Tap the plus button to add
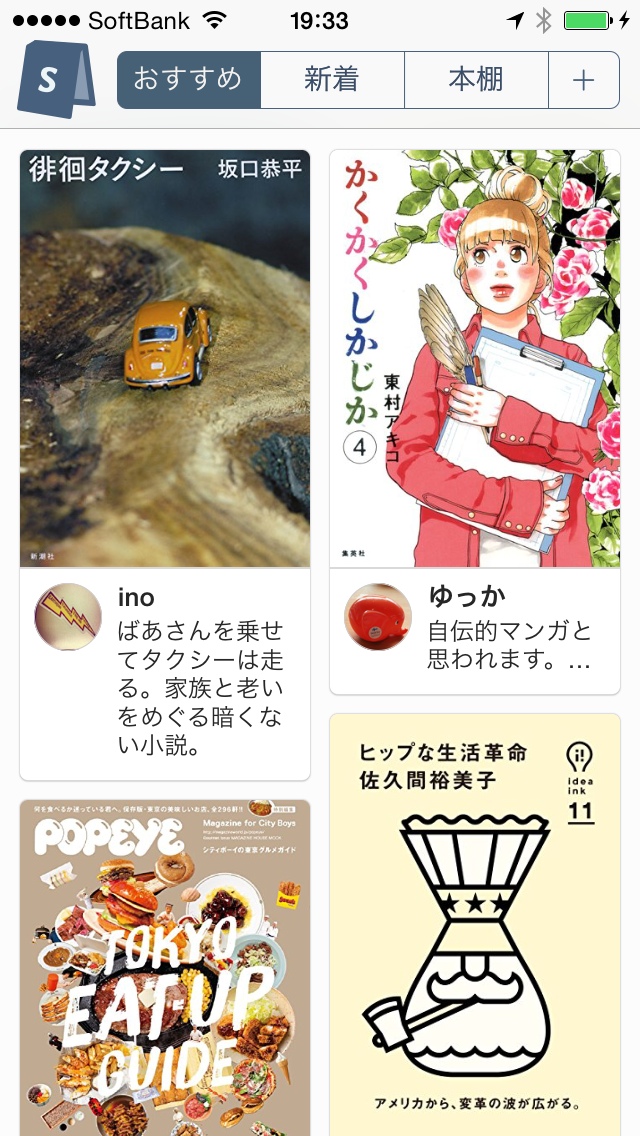Image resolution: width=640 pixels, height=1136 pixels. pos(584,80)
